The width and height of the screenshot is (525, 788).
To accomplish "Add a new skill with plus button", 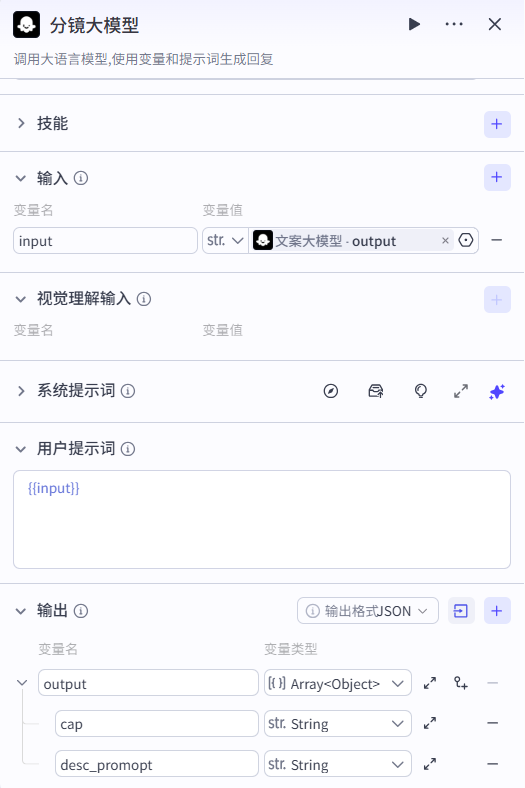I will point(497,124).
